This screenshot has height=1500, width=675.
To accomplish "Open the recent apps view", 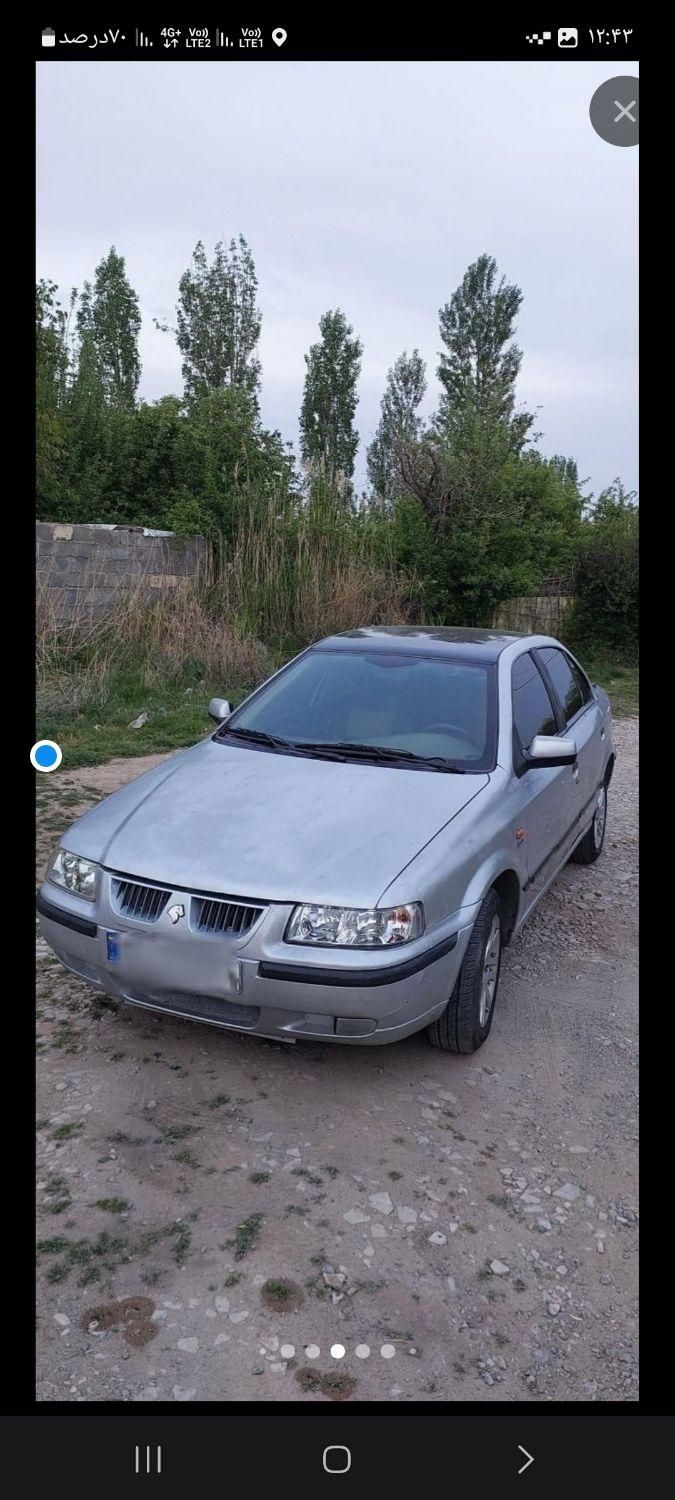I will click(x=148, y=1459).
